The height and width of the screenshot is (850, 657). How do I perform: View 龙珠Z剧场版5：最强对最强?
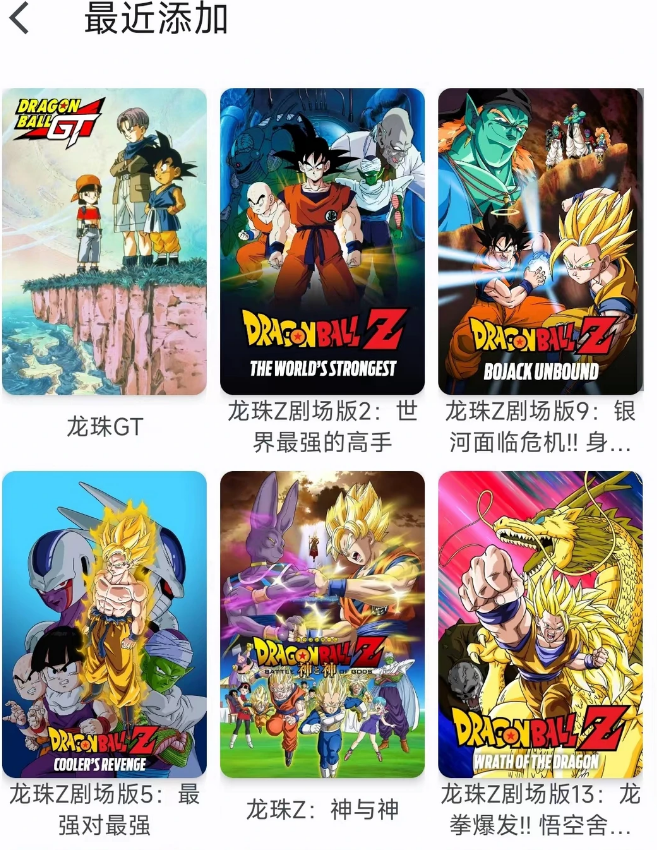coord(104,625)
